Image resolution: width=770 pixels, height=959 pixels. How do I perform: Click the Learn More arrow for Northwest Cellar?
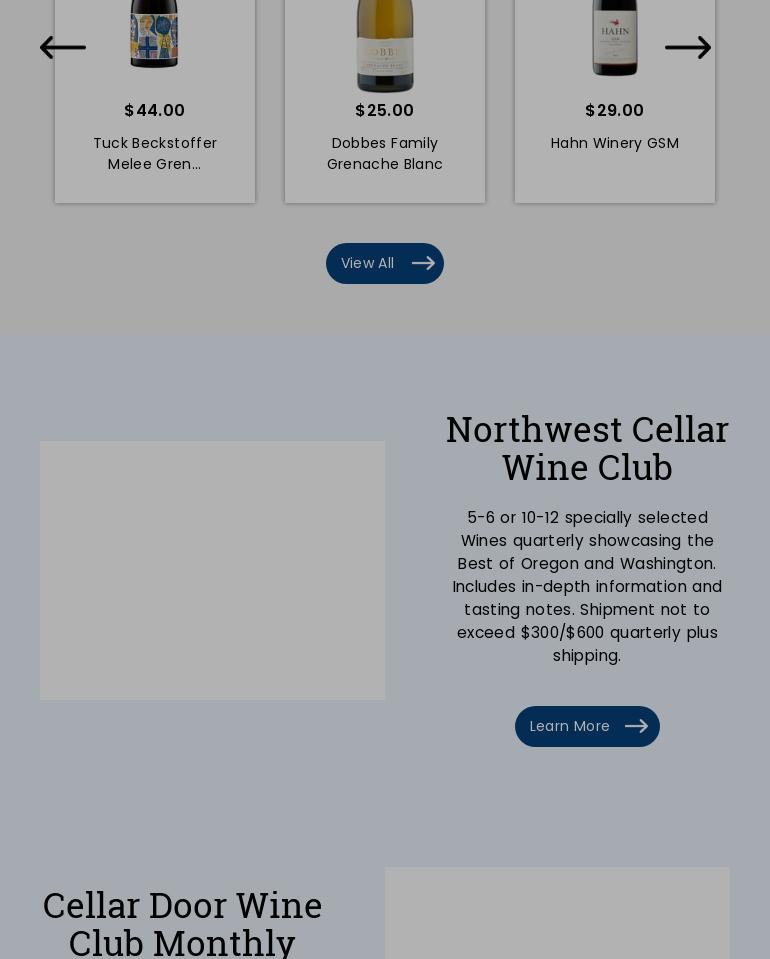pyautogui.click(x=637, y=726)
